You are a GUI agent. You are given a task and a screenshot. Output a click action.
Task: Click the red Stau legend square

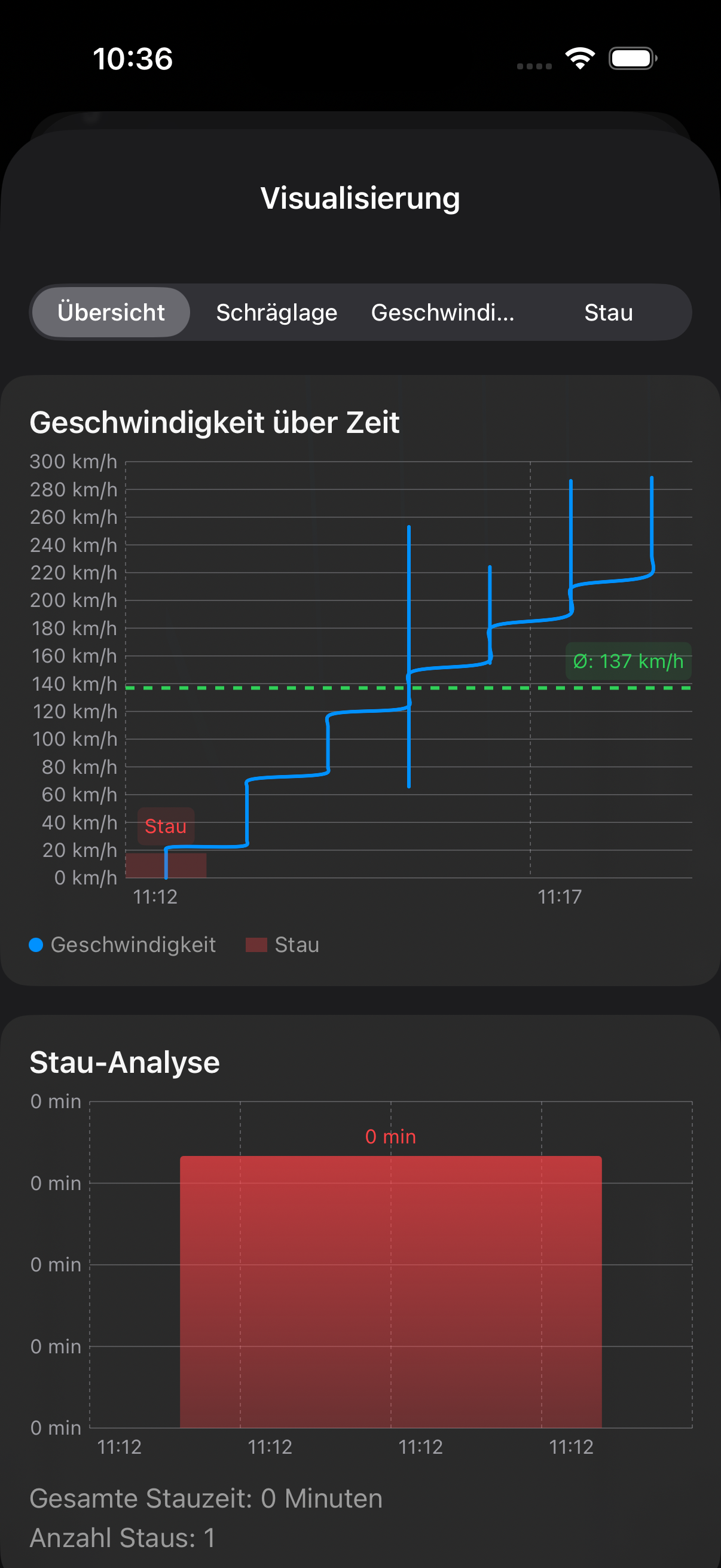(x=255, y=944)
